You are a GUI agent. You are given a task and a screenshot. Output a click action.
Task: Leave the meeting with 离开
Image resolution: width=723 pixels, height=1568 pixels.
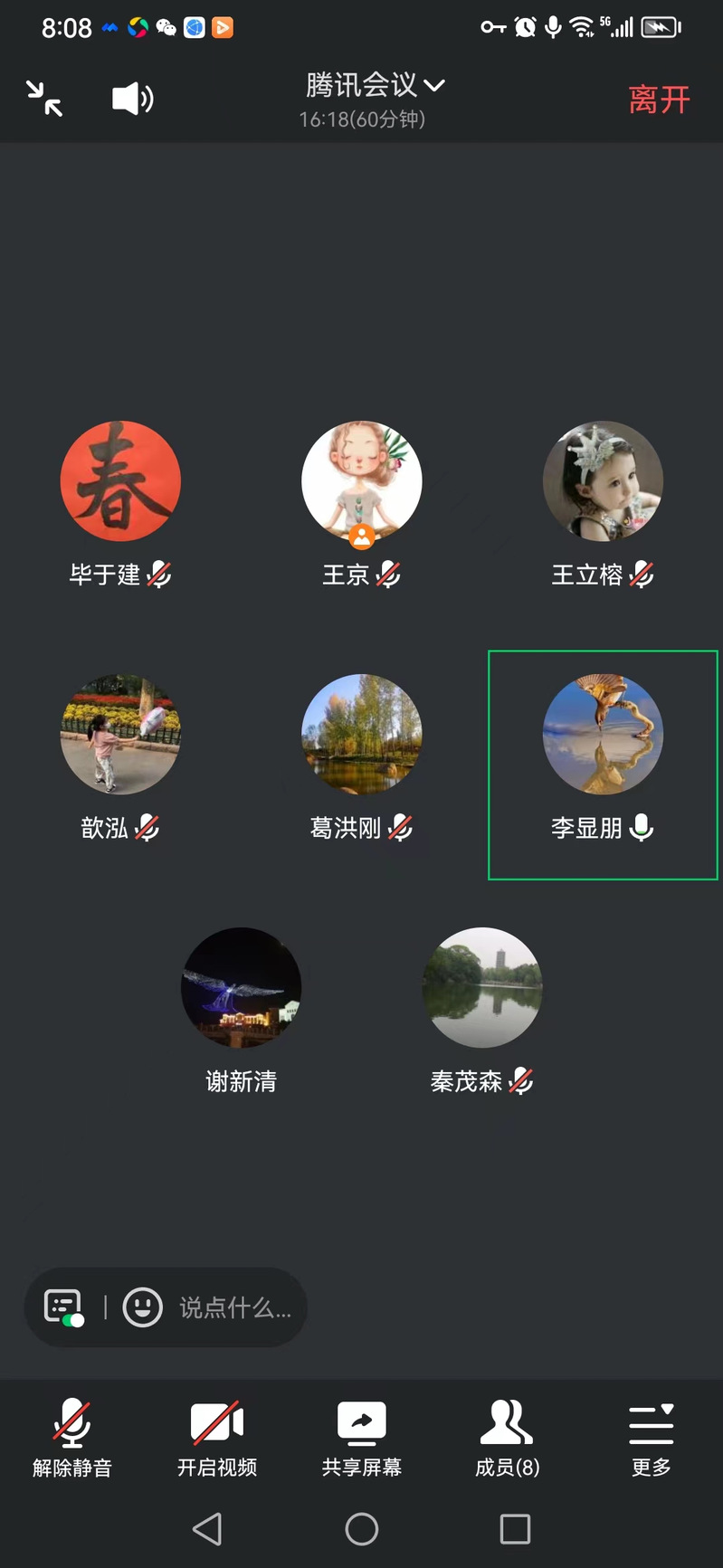coord(659,100)
